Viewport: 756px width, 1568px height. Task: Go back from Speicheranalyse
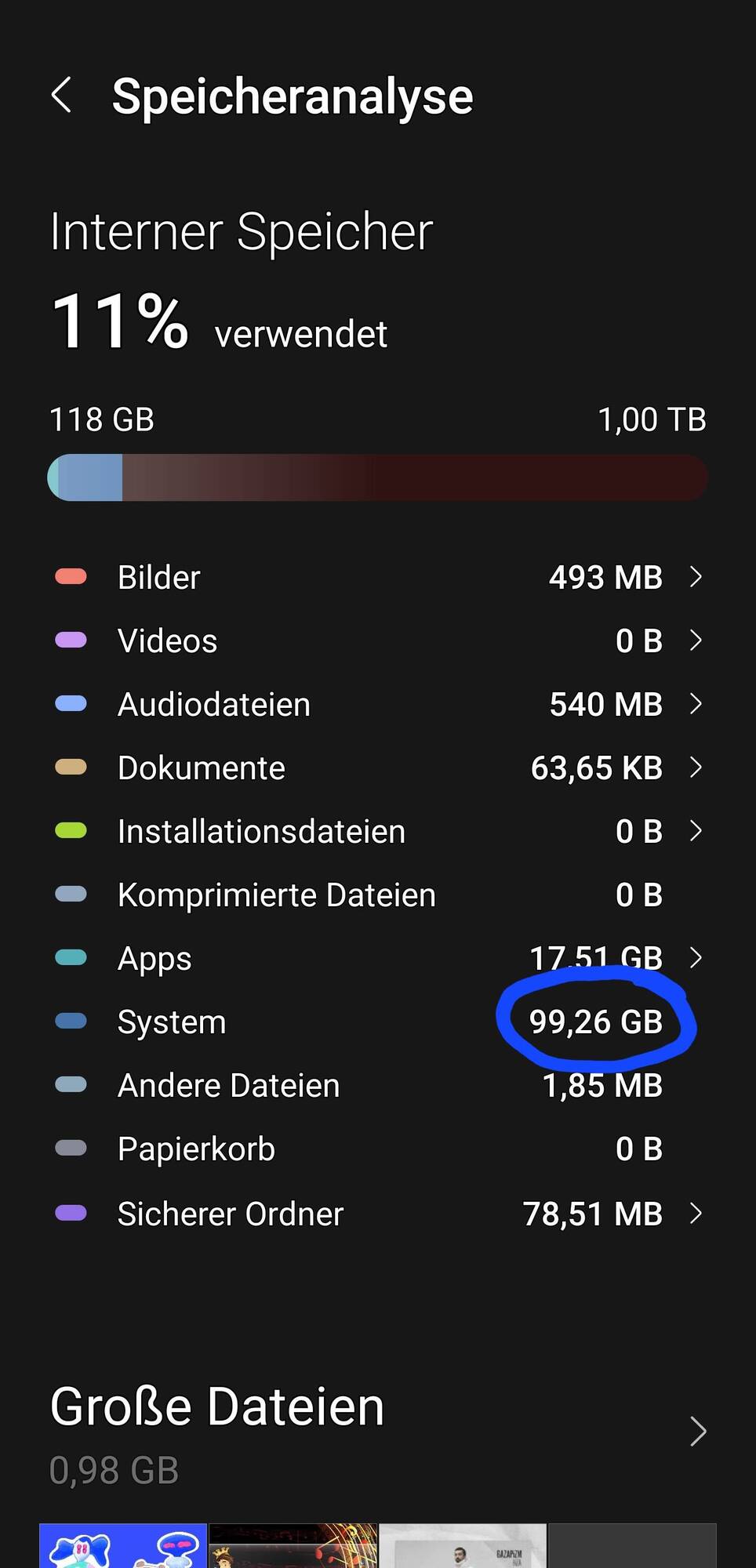point(61,96)
